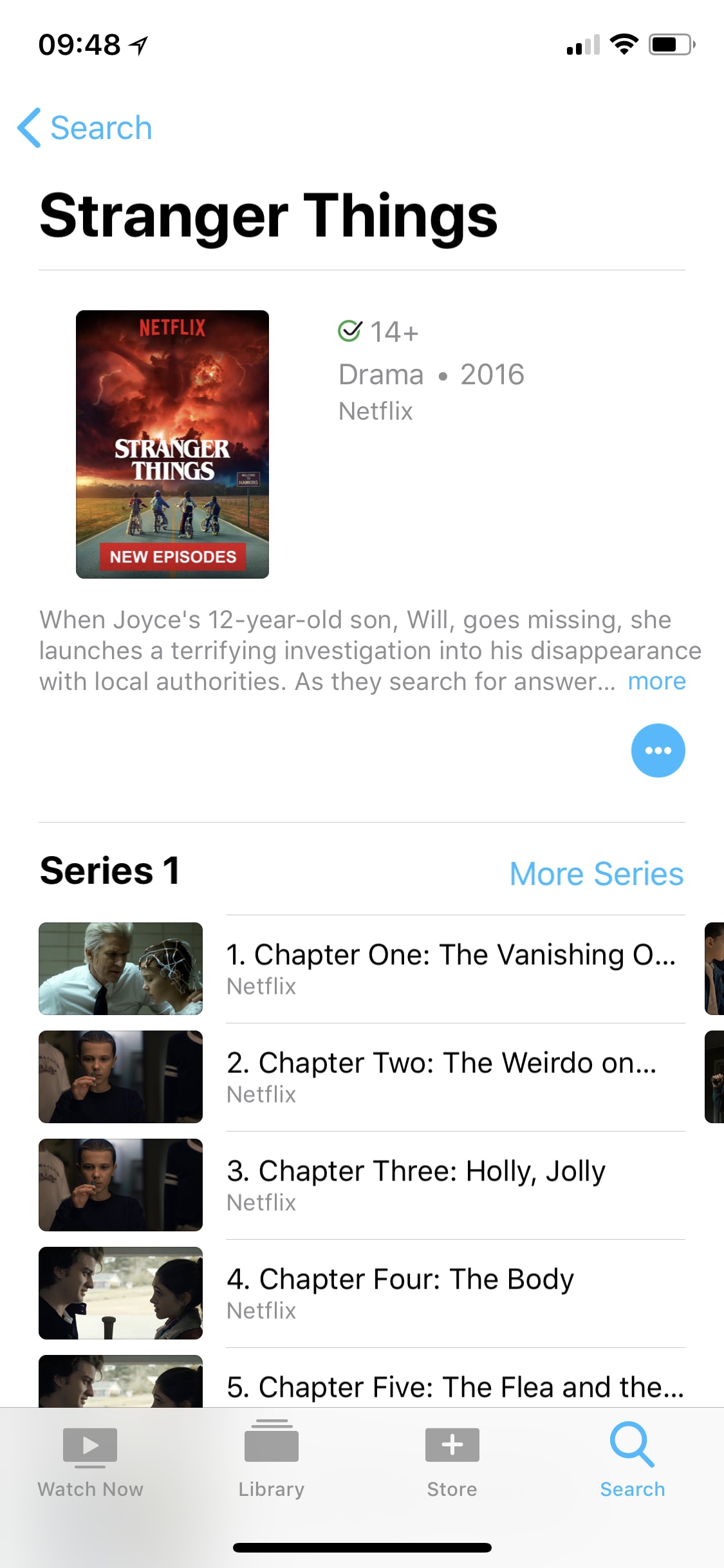
Task: Open Chapter Four: The Body
Action: click(x=400, y=1293)
